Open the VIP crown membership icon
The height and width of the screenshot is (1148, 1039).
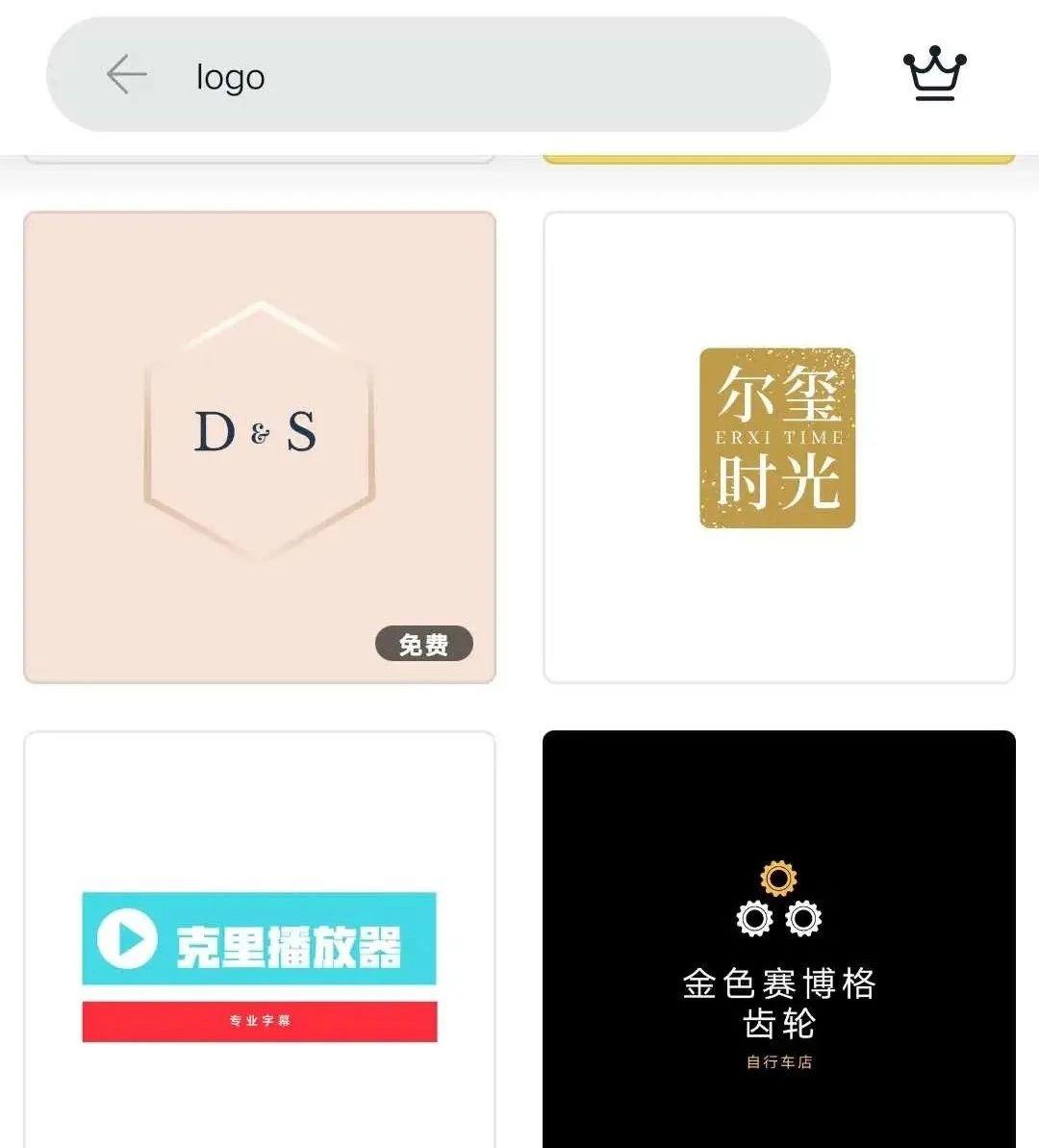[x=934, y=71]
